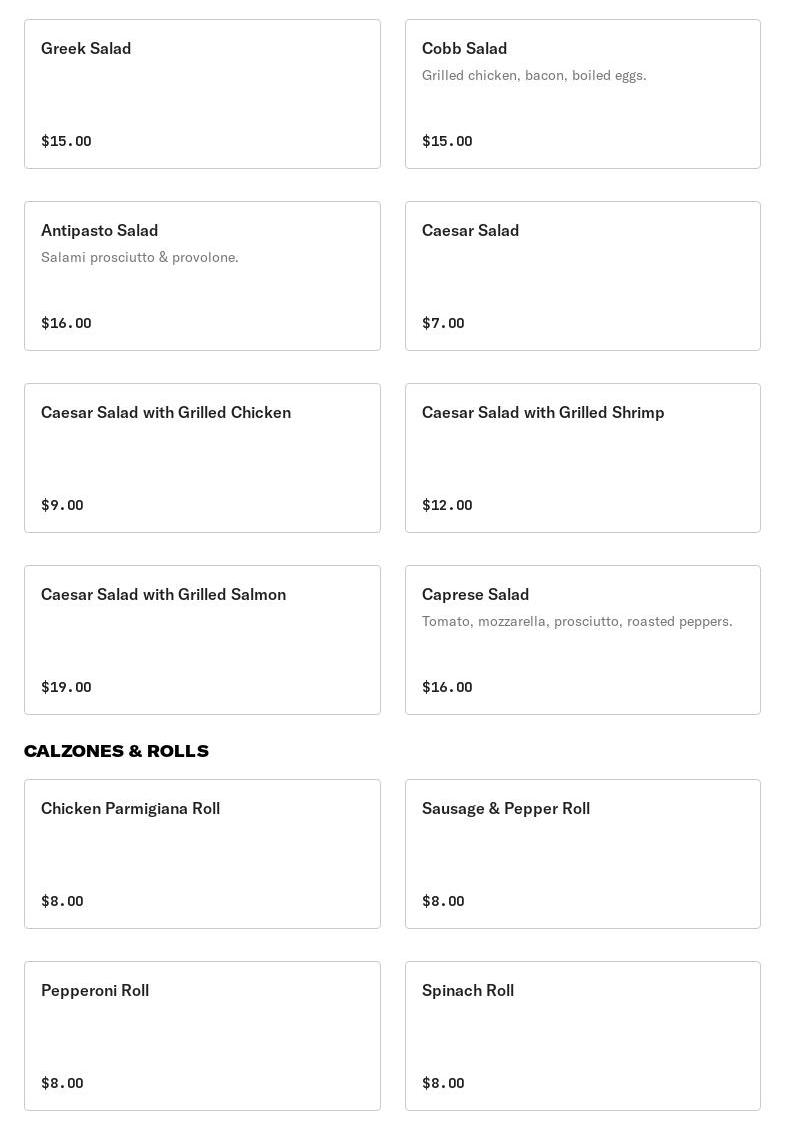
Task: Select the Cobb Salad card
Action: click(x=582, y=94)
